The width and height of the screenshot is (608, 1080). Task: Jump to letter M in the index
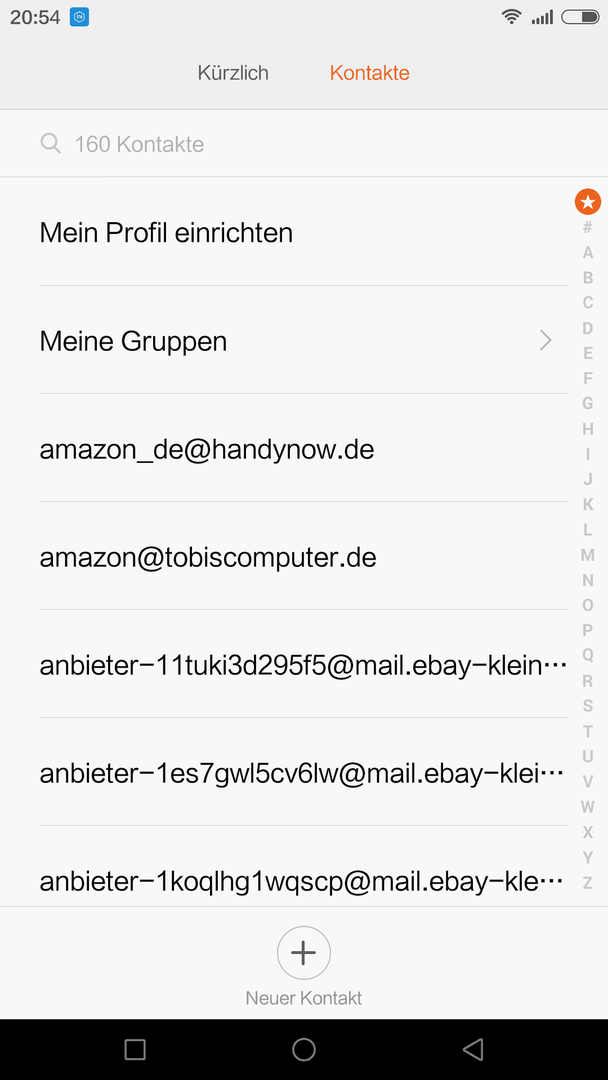(587, 555)
